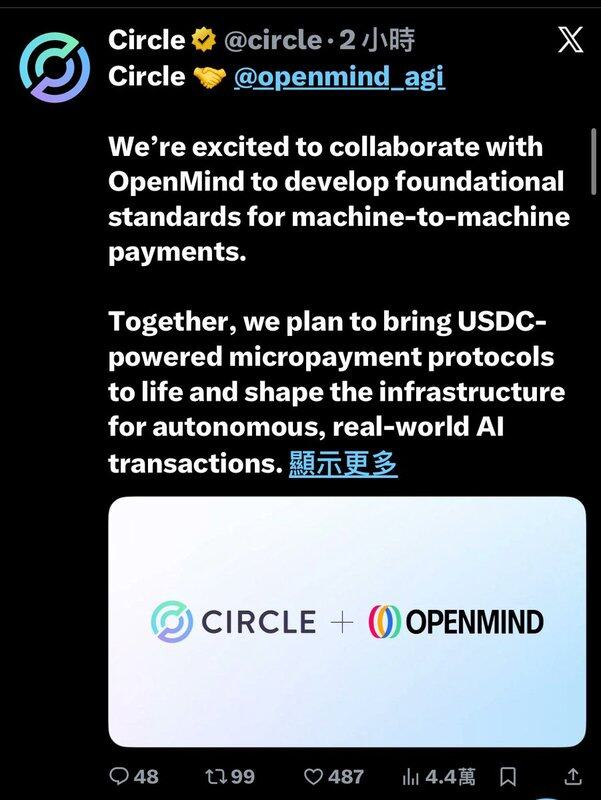Open the @openmind_agi mention link
601x800 pixels.
[x=339, y=77]
